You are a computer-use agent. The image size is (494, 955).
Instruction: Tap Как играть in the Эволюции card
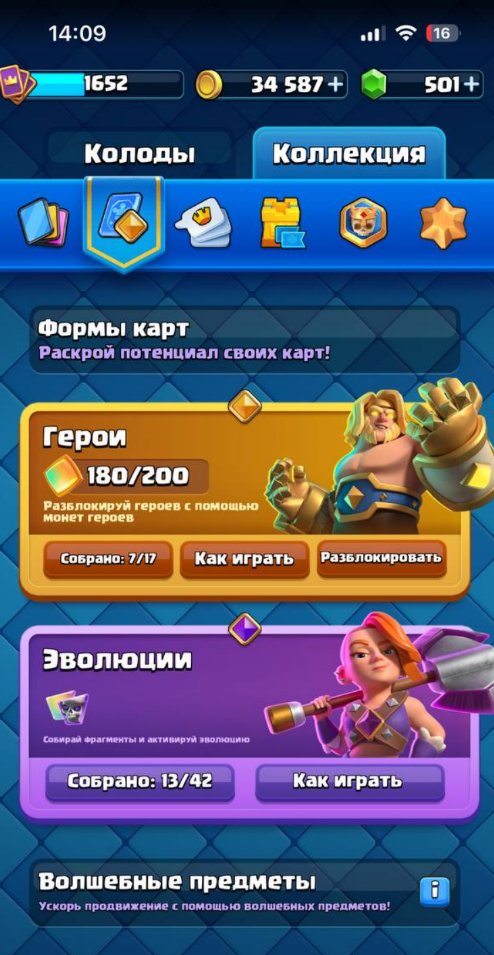click(x=350, y=781)
